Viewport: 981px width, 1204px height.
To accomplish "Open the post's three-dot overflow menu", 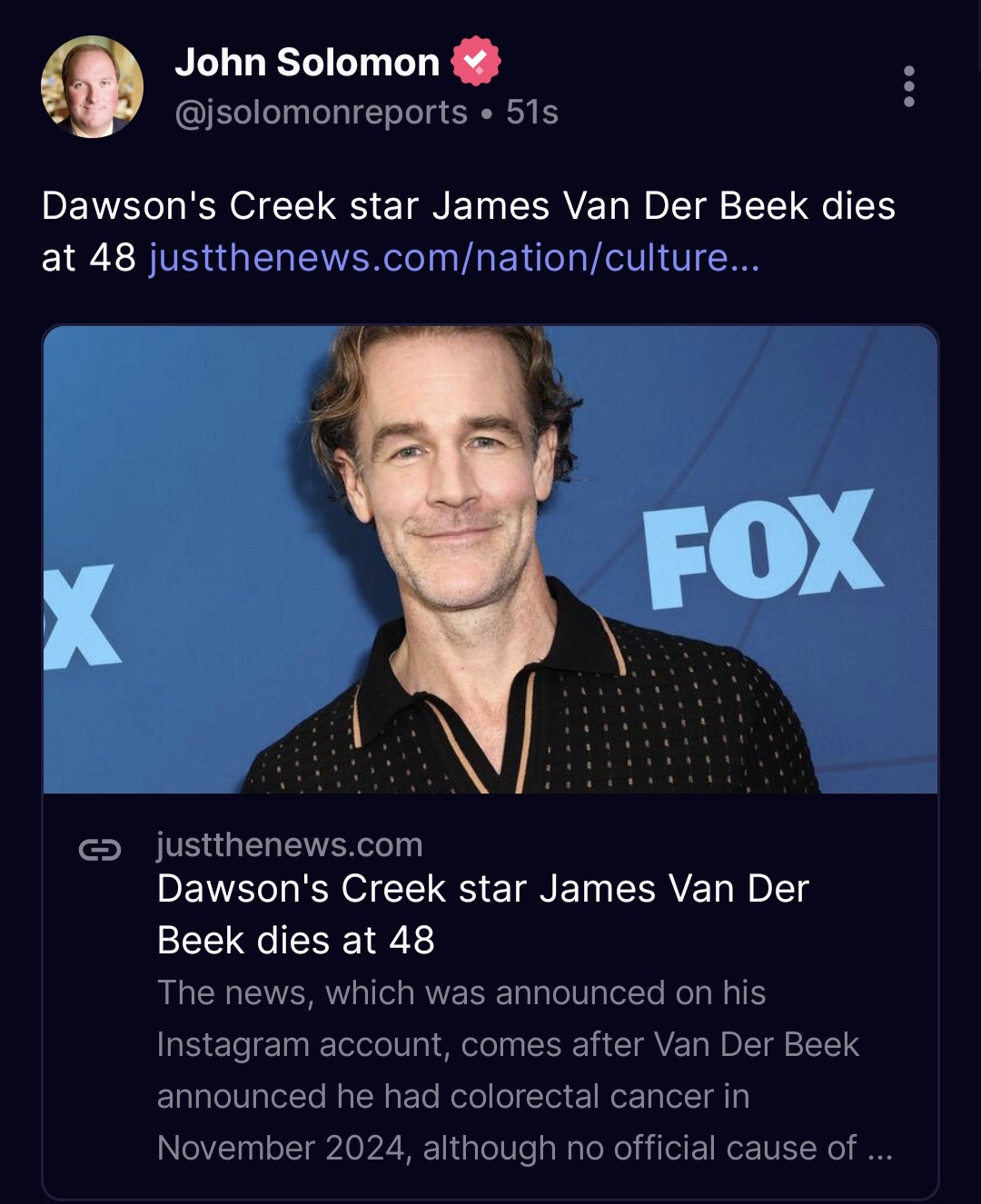I will coord(908,86).
